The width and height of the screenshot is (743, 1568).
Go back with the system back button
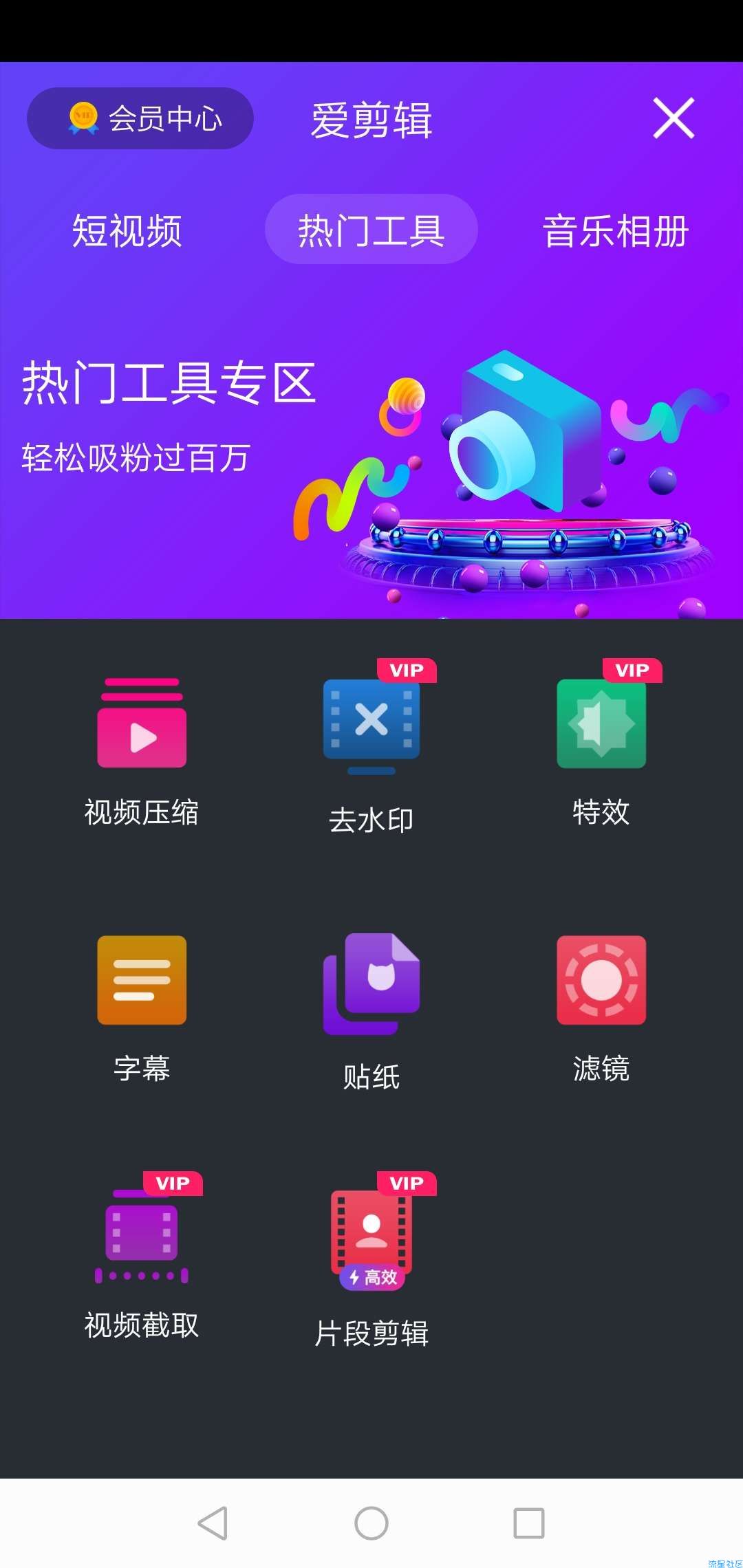pyautogui.click(x=213, y=1523)
